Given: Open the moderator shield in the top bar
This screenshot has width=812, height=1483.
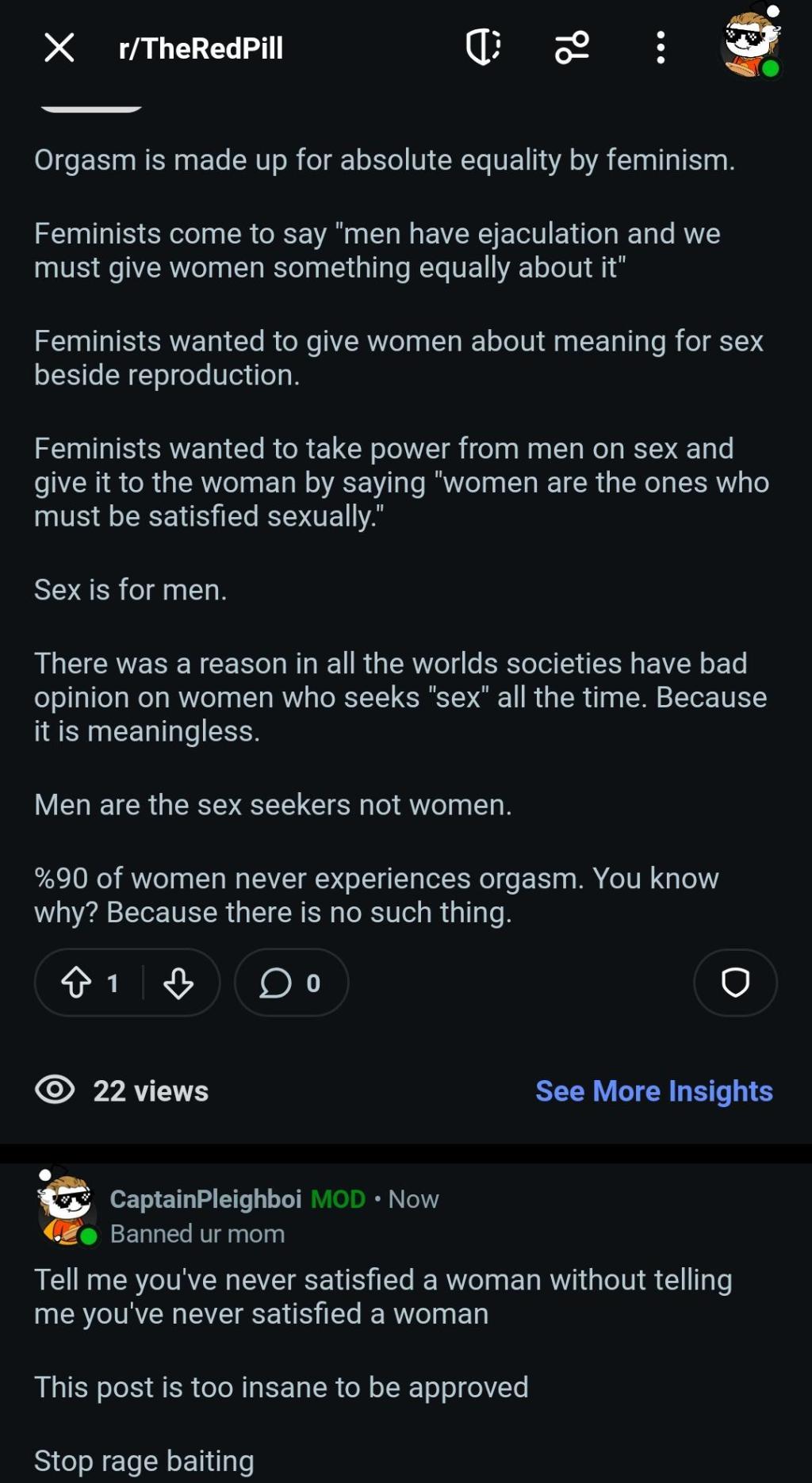Looking at the screenshot, I should click(x=482, y=48).
